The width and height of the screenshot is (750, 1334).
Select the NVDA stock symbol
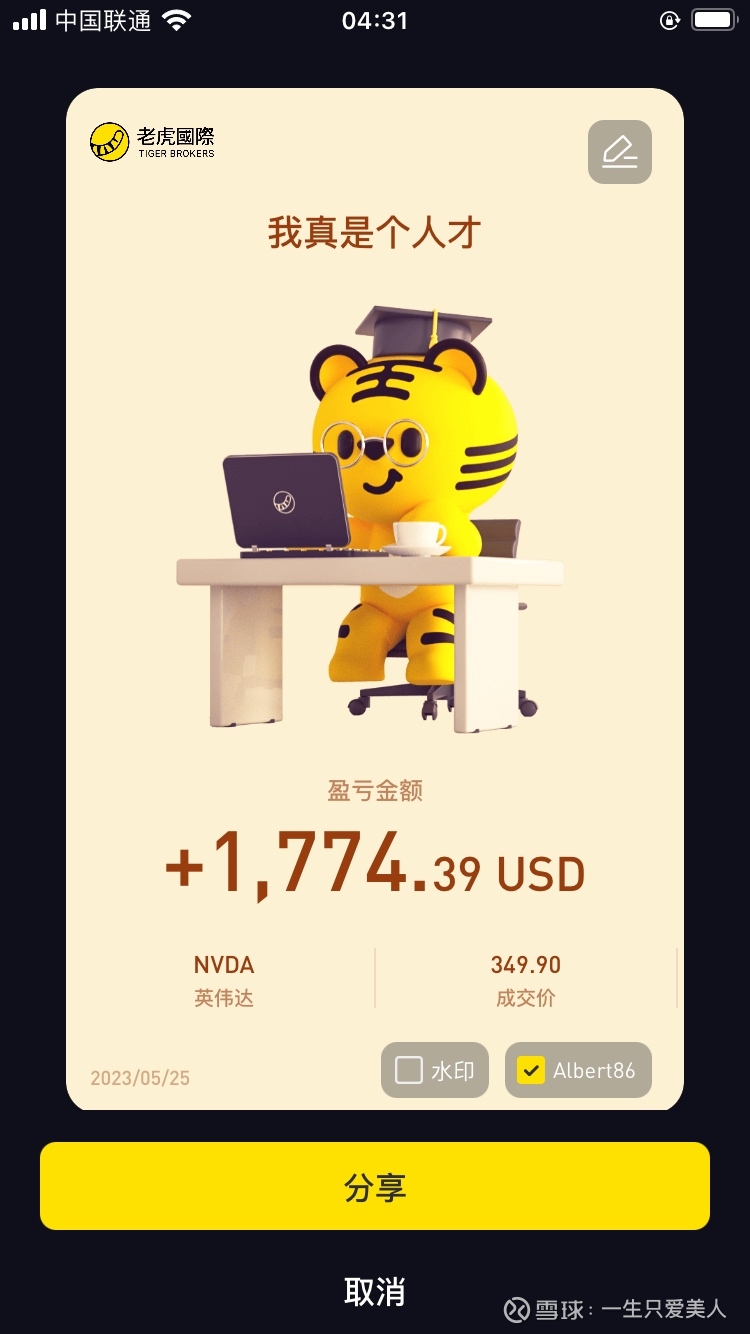(223, 965)
